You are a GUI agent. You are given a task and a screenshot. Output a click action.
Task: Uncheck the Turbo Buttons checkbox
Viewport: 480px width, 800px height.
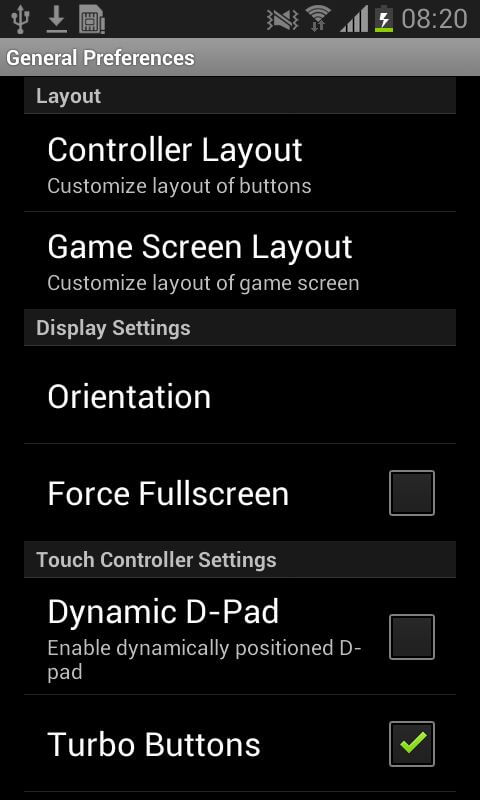(x=412, y=743)
